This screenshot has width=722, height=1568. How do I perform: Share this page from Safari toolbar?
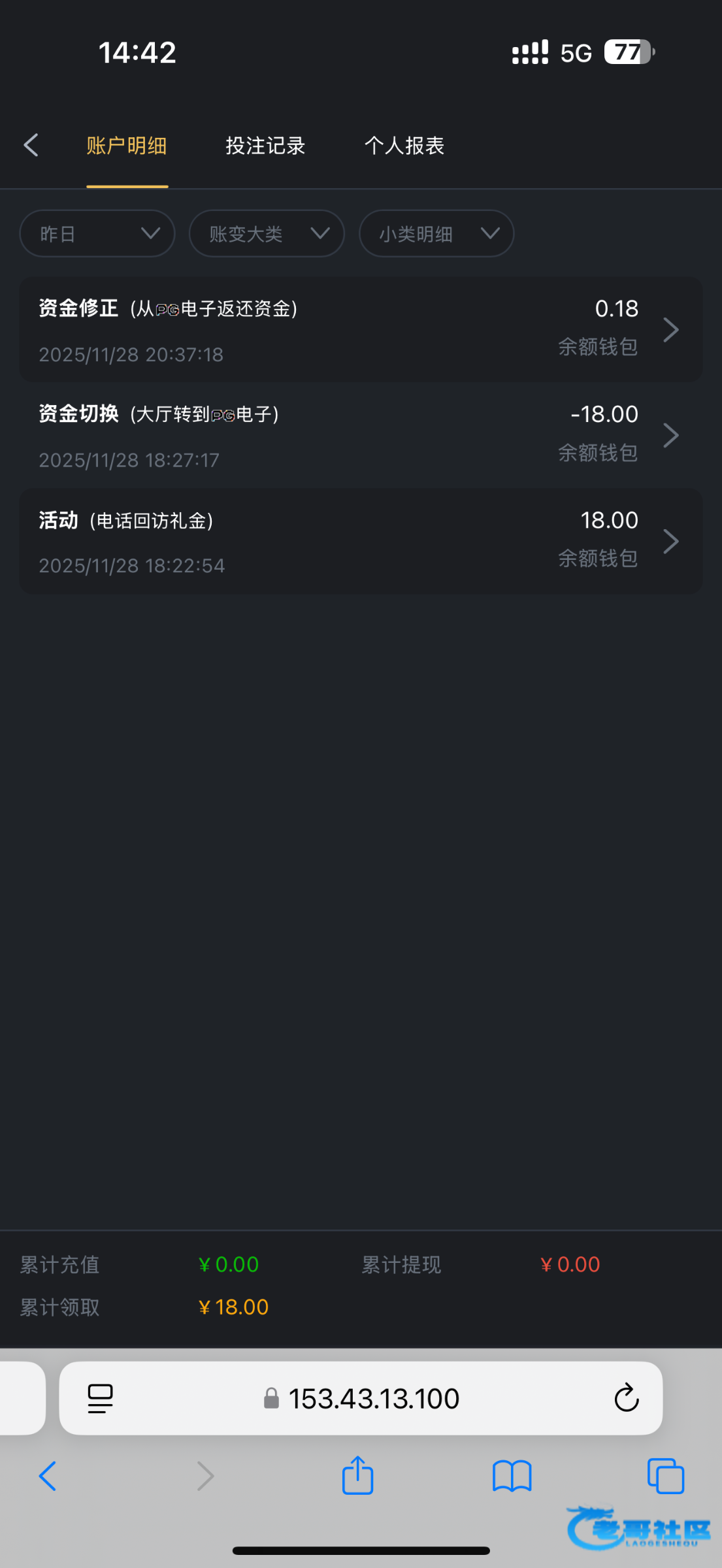pyautogui.click(x=357, y=1475)
